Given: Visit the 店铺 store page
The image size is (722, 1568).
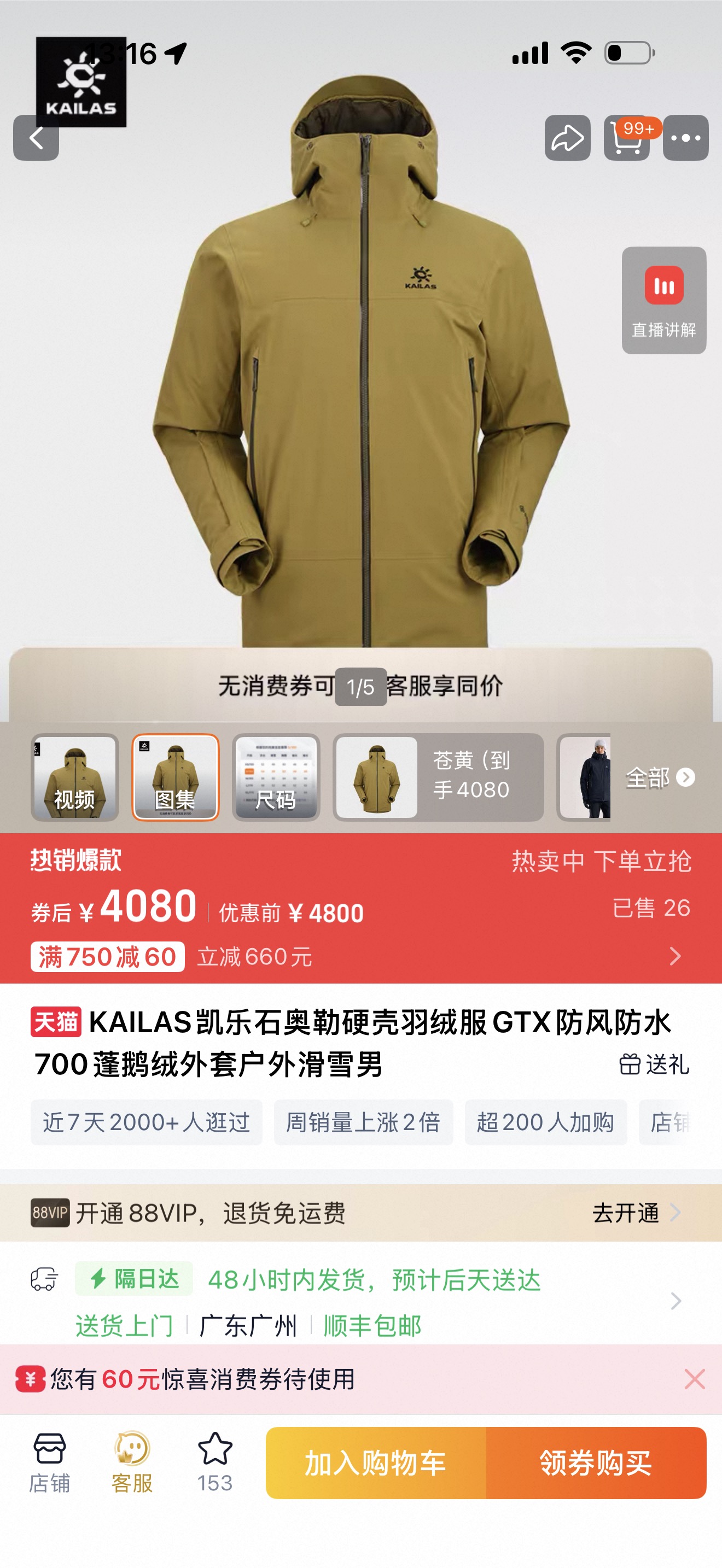Looking at the screenshot, I should tap(49, 1462).
